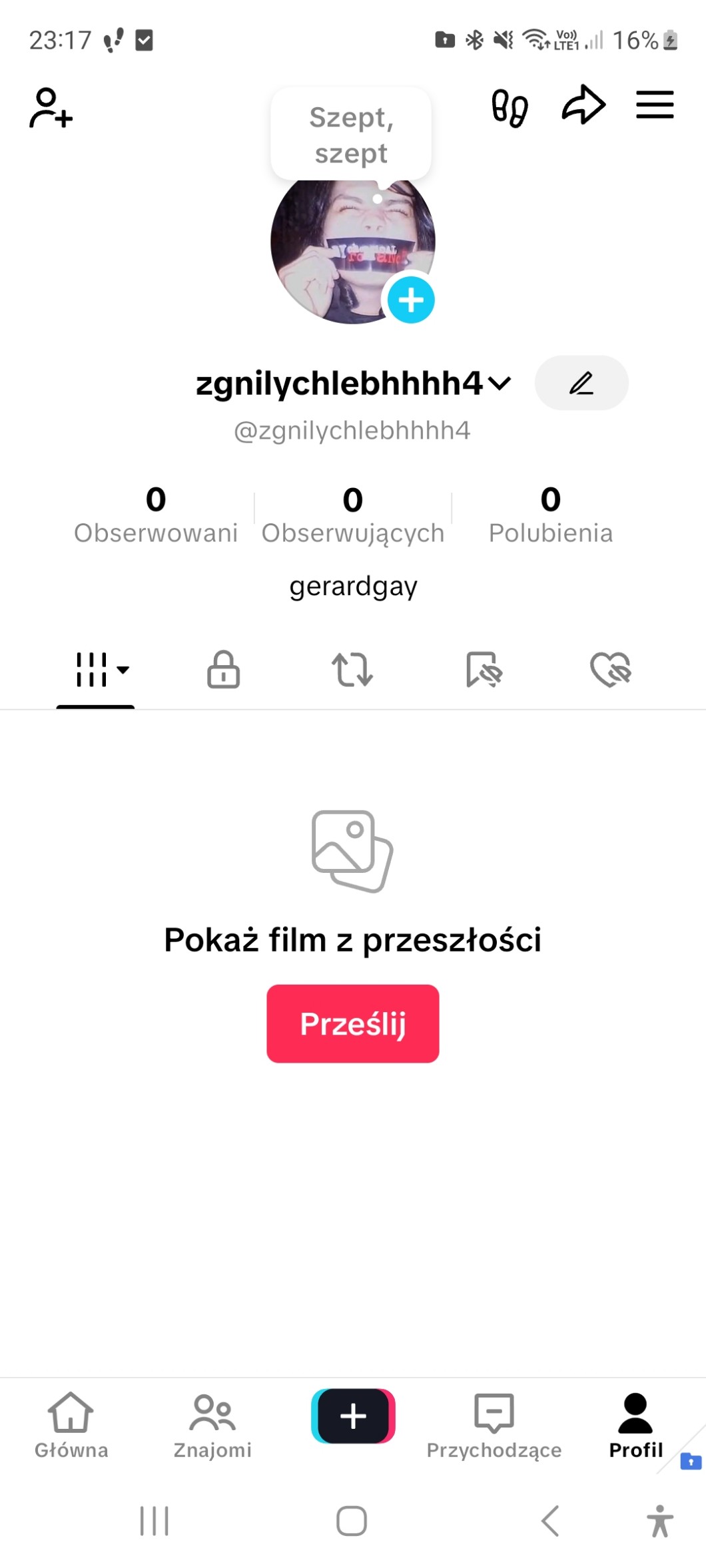This screenshot has width=706, height=1568.
Task: Edit profile with the pencil button
Action: 581,384
